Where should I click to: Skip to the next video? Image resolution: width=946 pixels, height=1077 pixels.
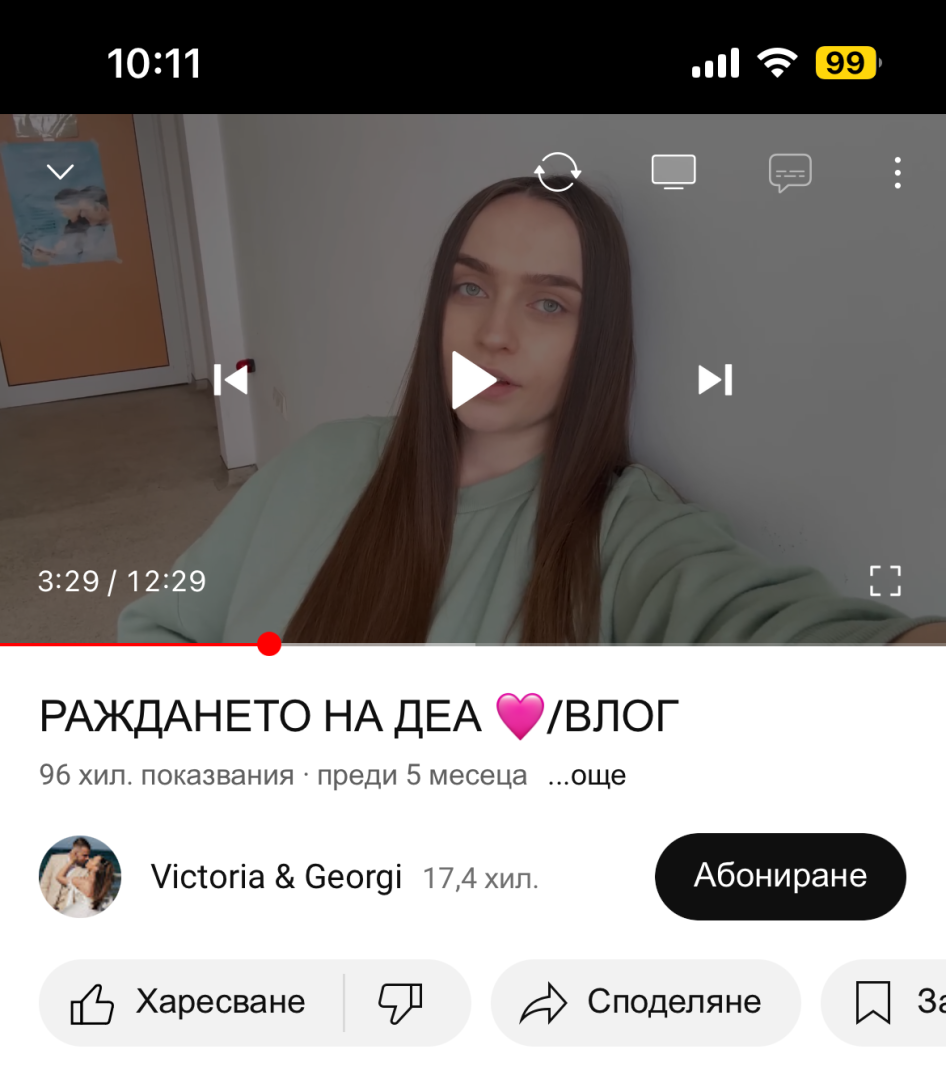tap(715, 380)
